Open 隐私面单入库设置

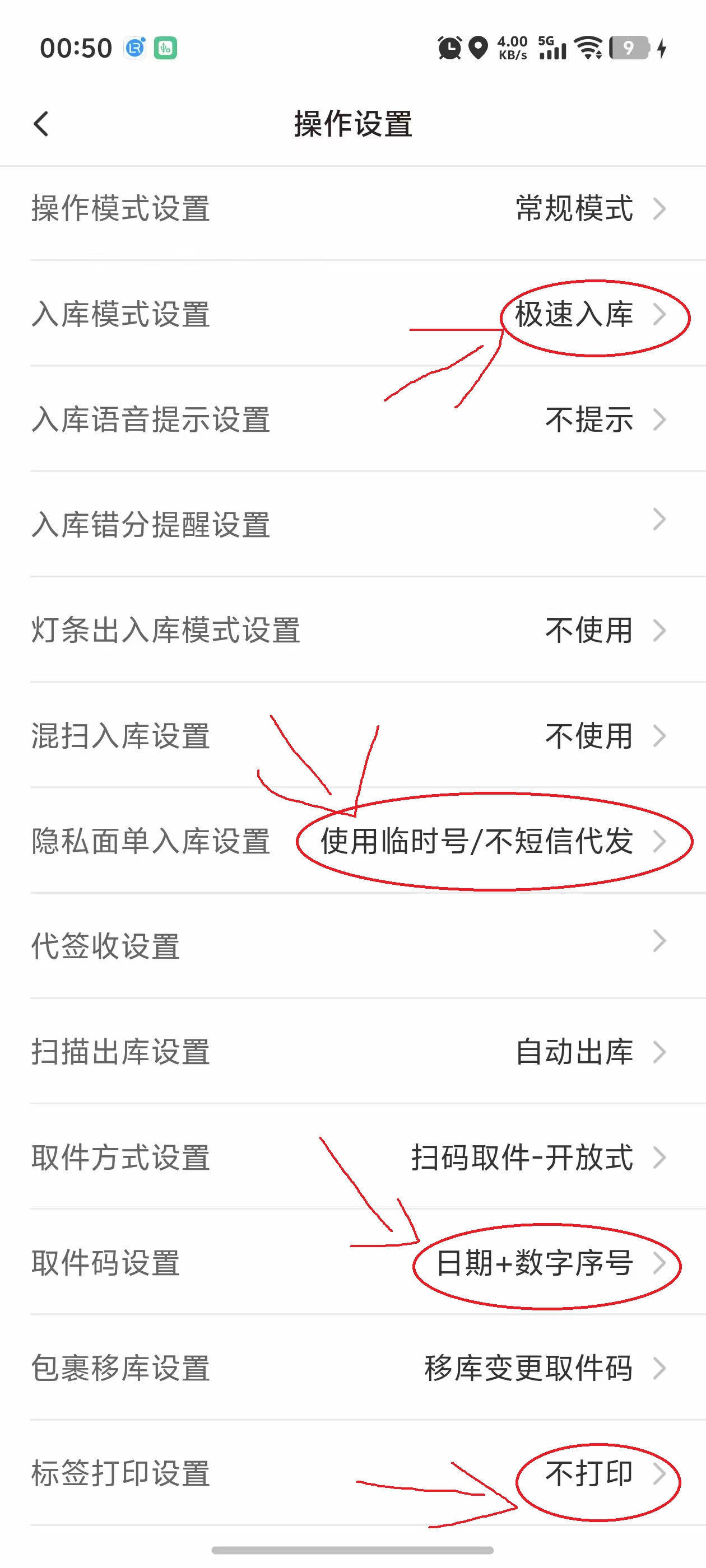pos(352,841)
